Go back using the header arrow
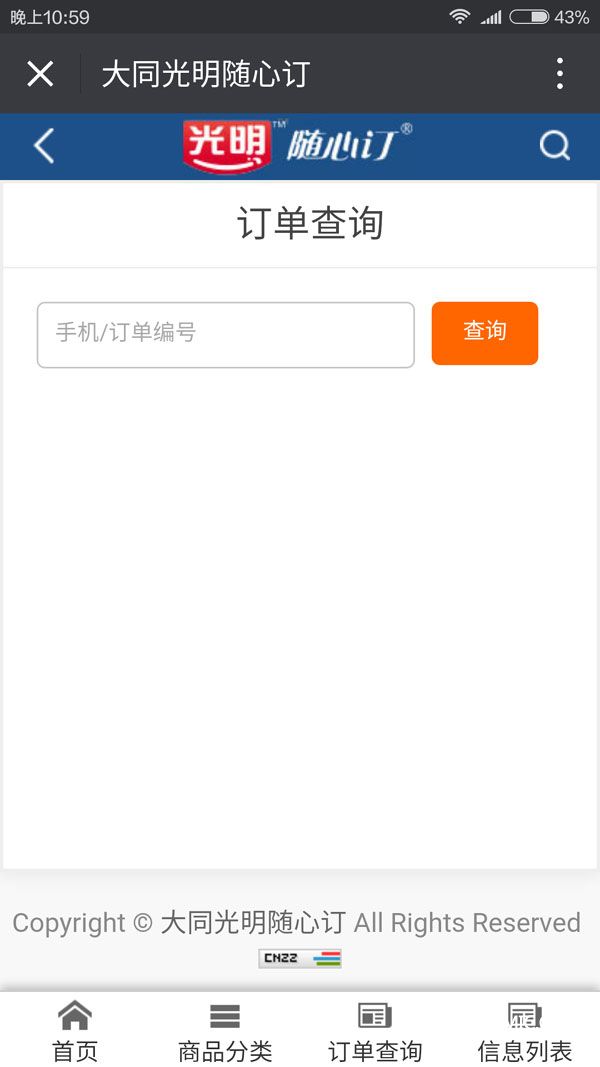 (x=43, y=146)
